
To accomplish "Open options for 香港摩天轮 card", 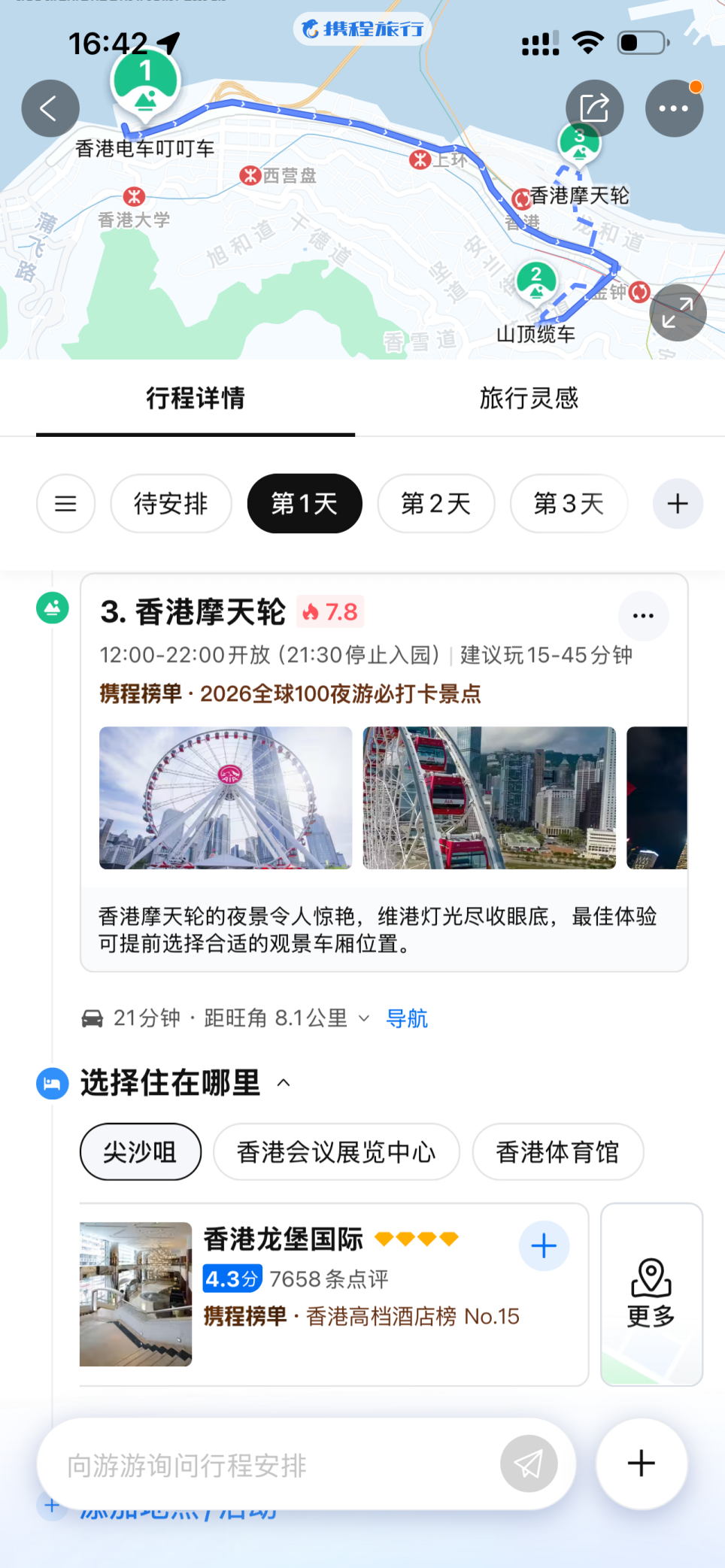I will coord(643,616).
